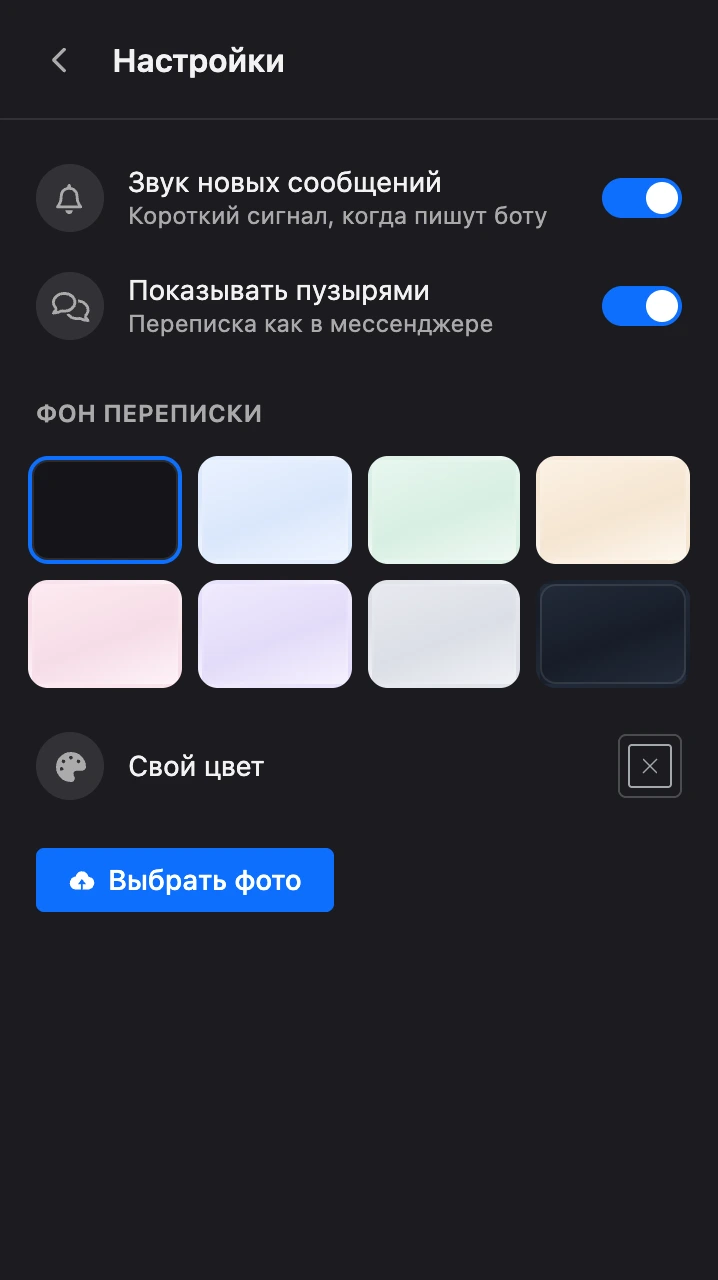Select the black background swatch
The width and height of the screenshot is (718, 1280).
coord(105,510)
